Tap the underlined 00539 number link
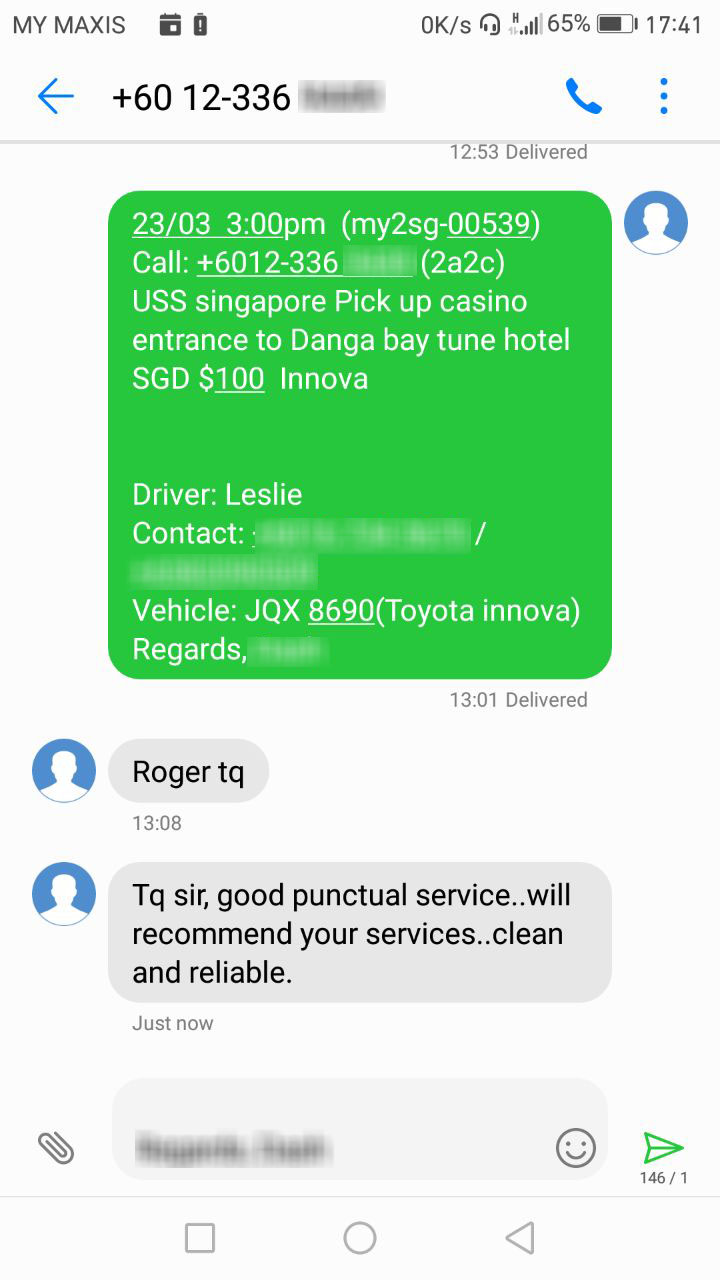The height and width of the screenshot is (1280, 720). click(x=488, y=224)
